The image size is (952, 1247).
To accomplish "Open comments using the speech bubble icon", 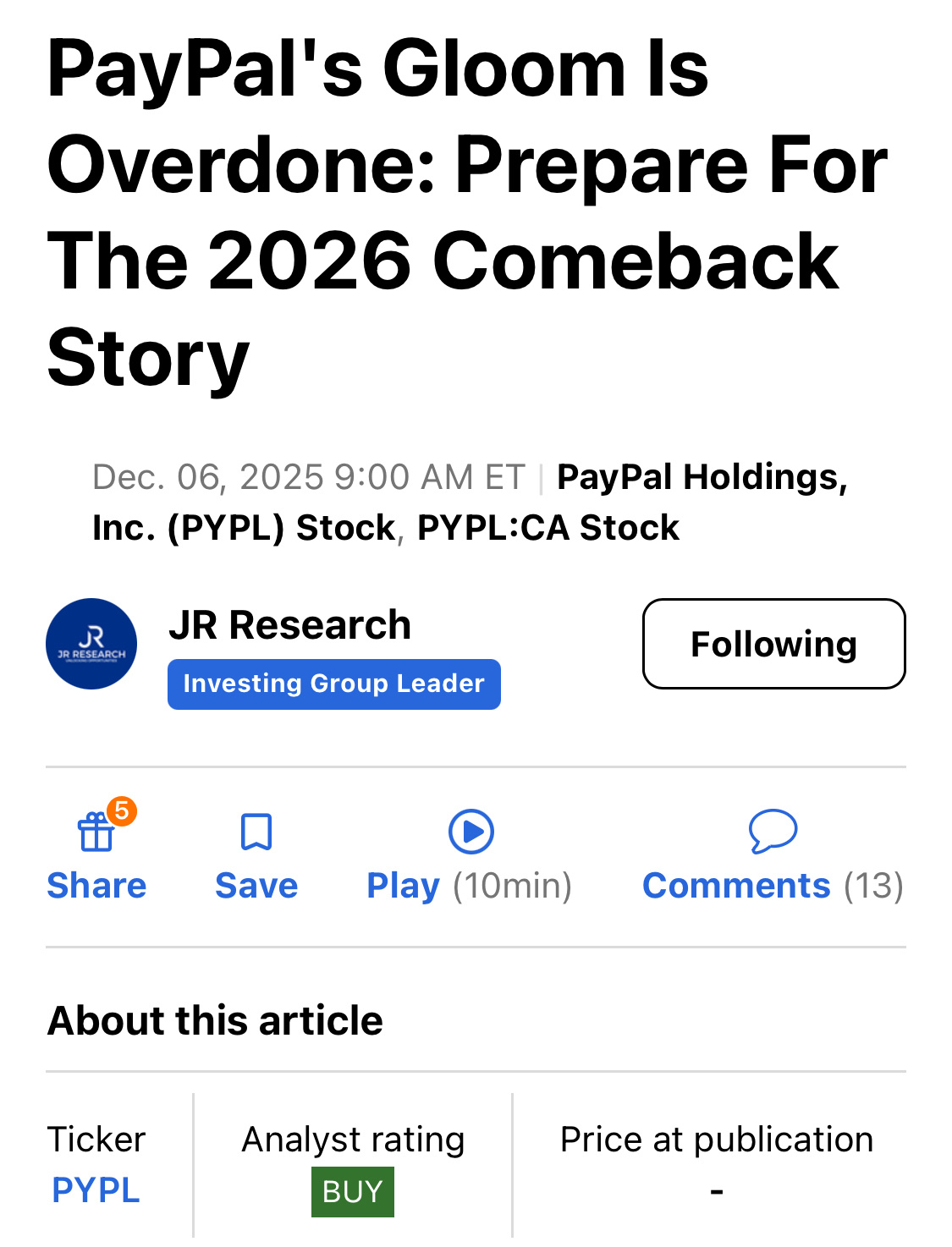I will coord(773,832).
